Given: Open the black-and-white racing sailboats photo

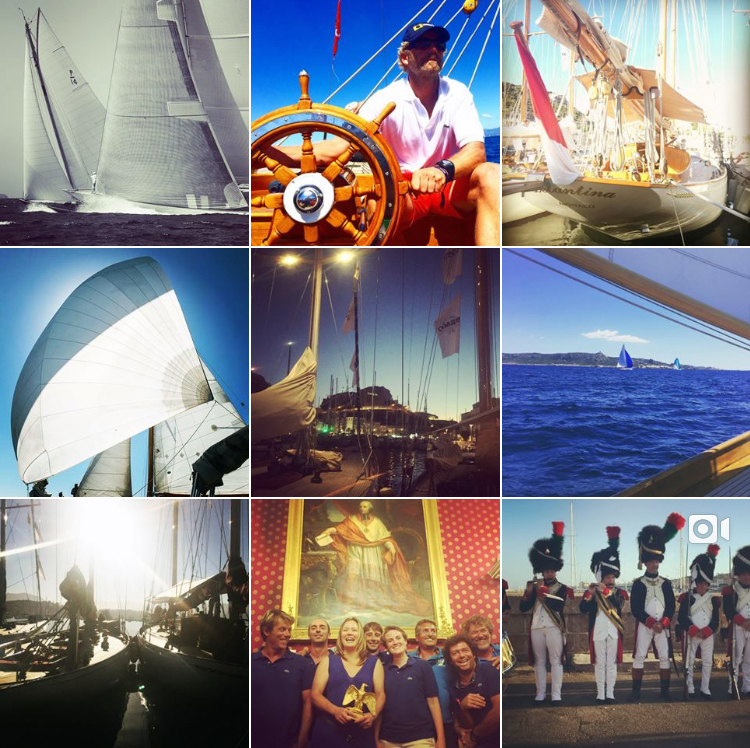Looking at the screenshot, I should pos(124,122).
